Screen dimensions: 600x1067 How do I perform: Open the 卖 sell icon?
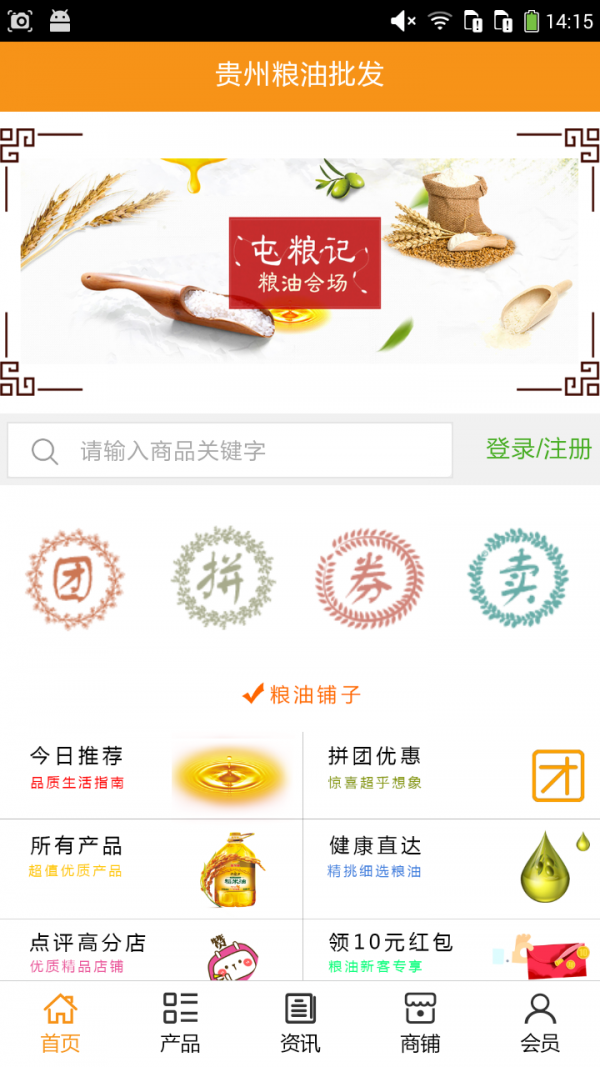tap(518, 580)
